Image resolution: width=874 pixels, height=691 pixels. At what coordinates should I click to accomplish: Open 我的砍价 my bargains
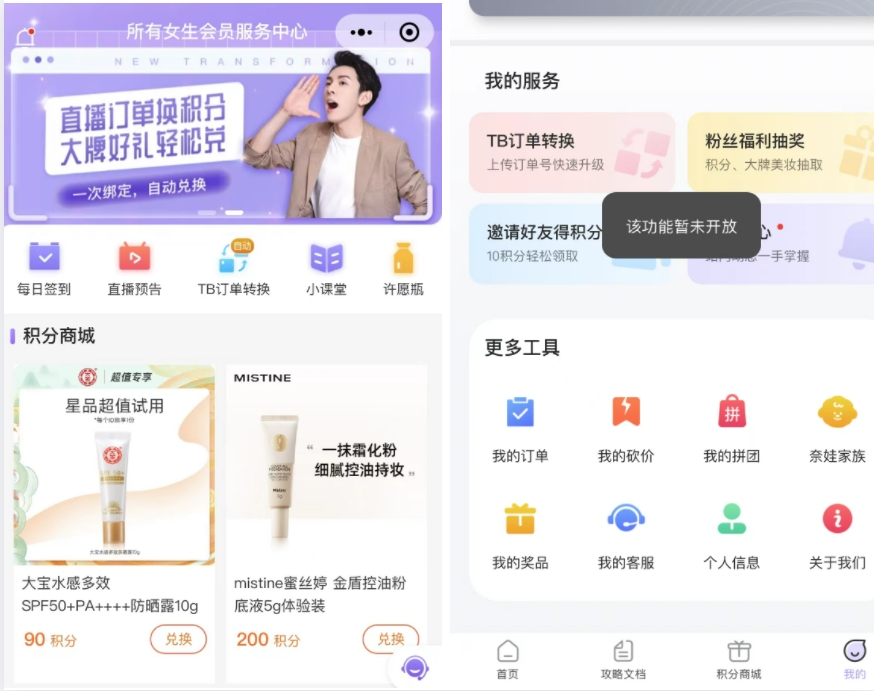point(626,427)
